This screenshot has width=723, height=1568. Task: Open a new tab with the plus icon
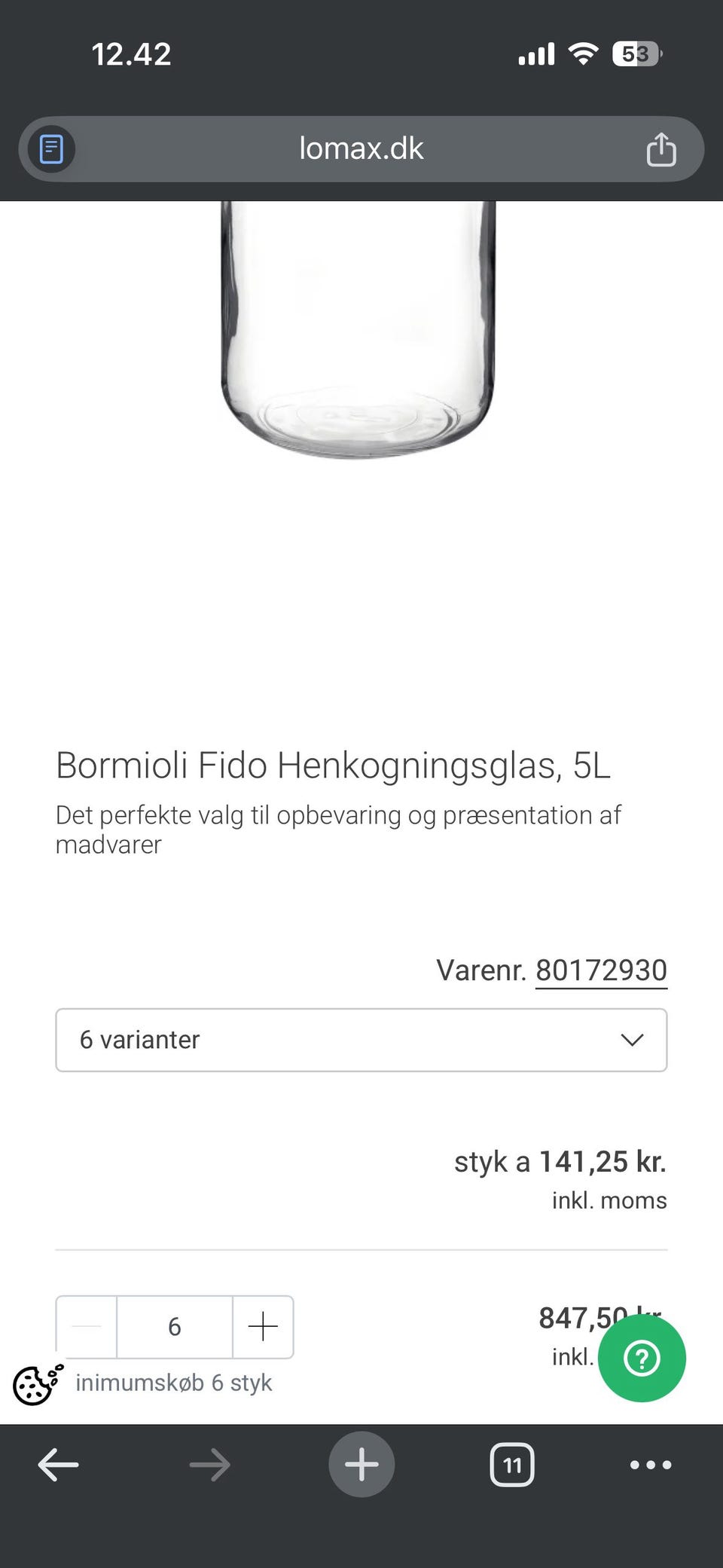click(361, 1464)
